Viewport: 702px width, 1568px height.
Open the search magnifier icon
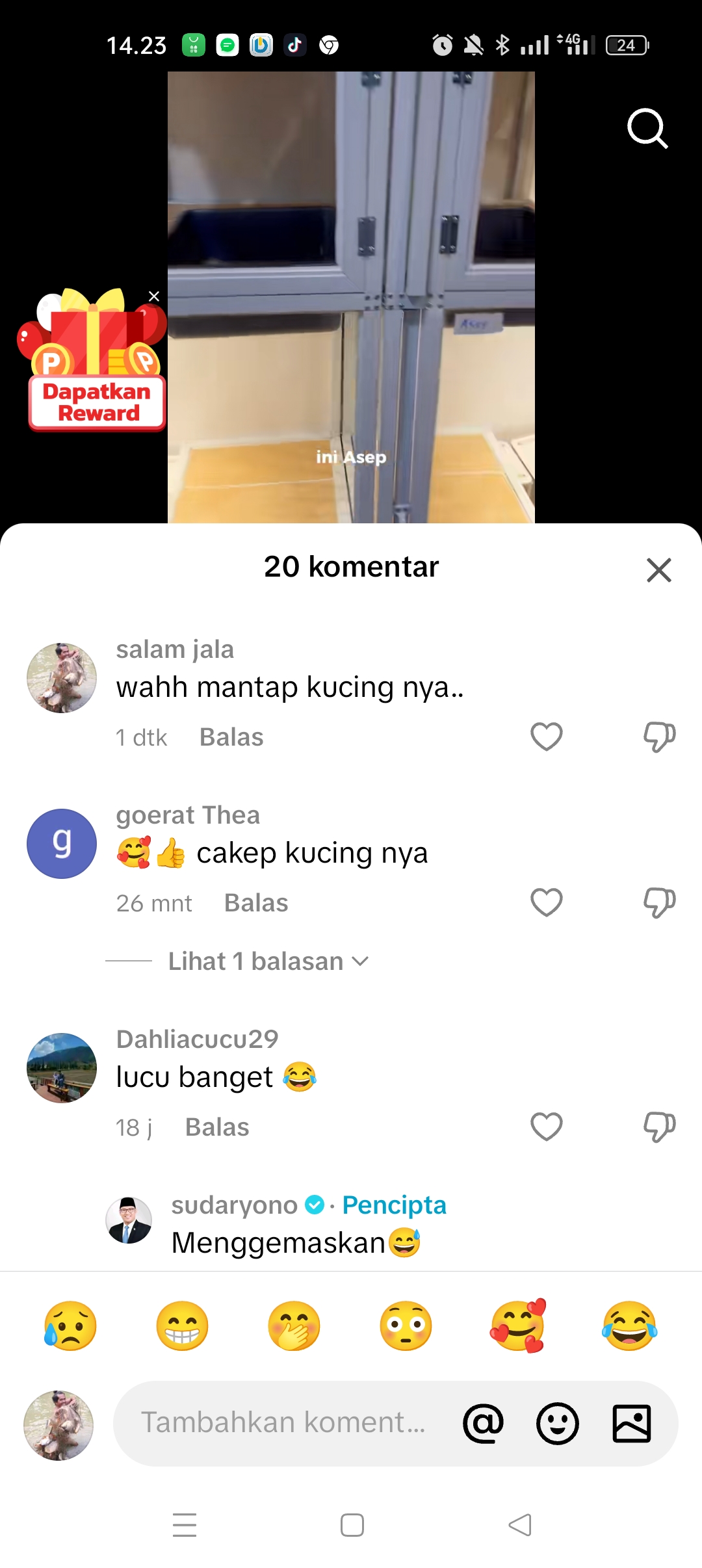[x=647, y=129]
